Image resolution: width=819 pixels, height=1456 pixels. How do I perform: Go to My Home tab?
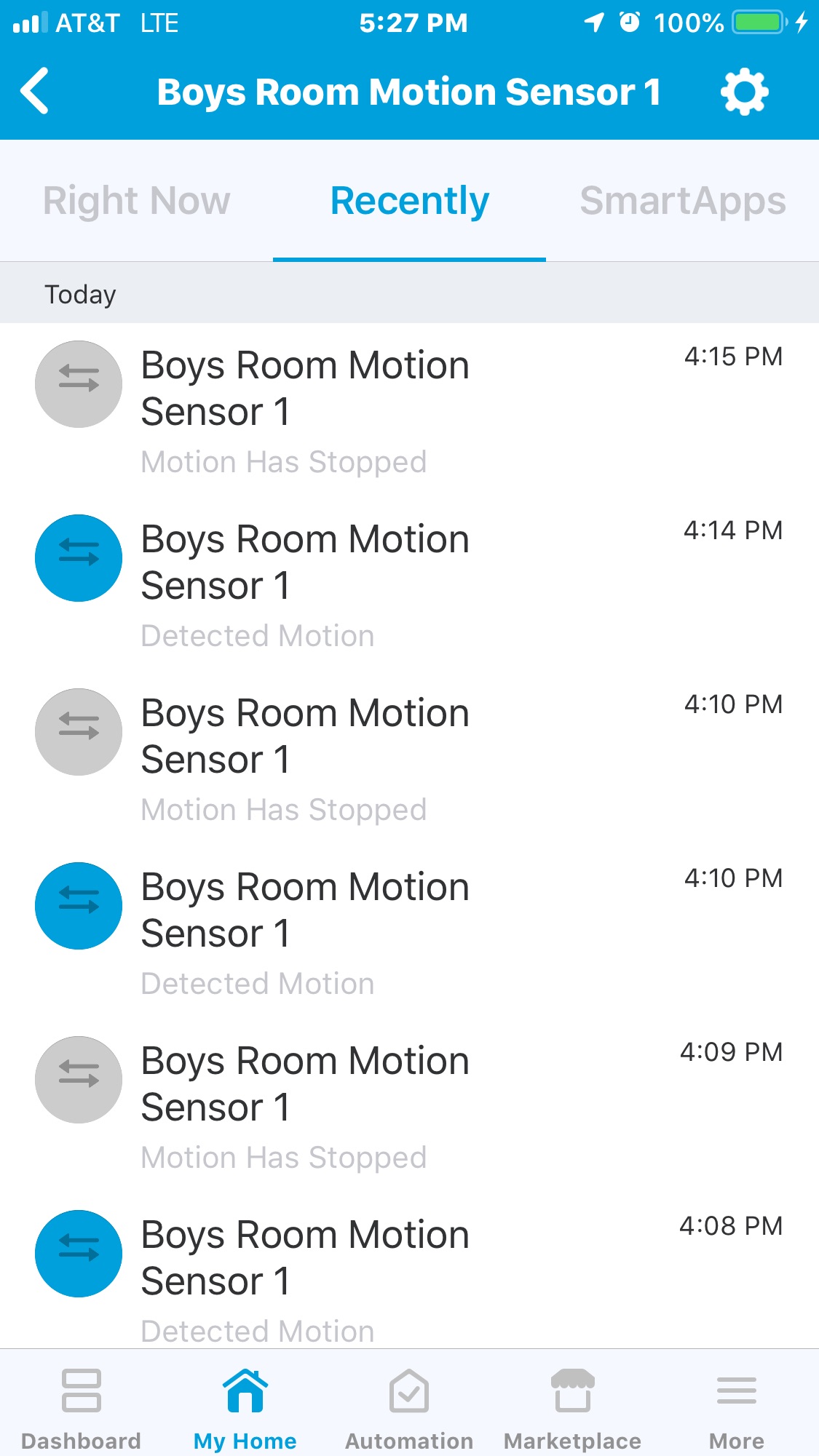pyautogui.click(x=245, y=1408)
